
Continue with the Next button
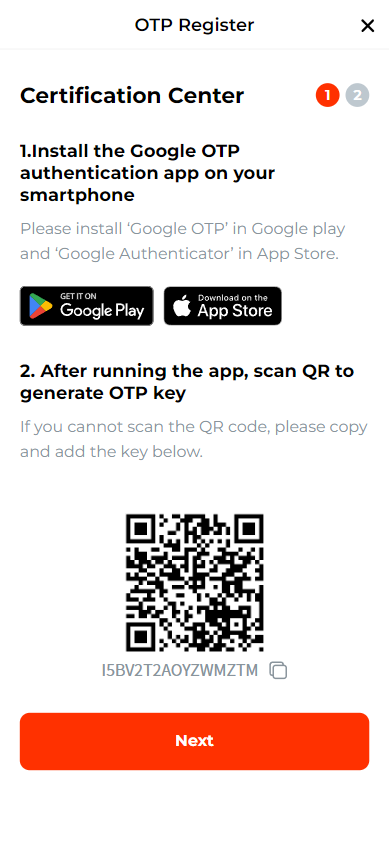tap(194, 741)
